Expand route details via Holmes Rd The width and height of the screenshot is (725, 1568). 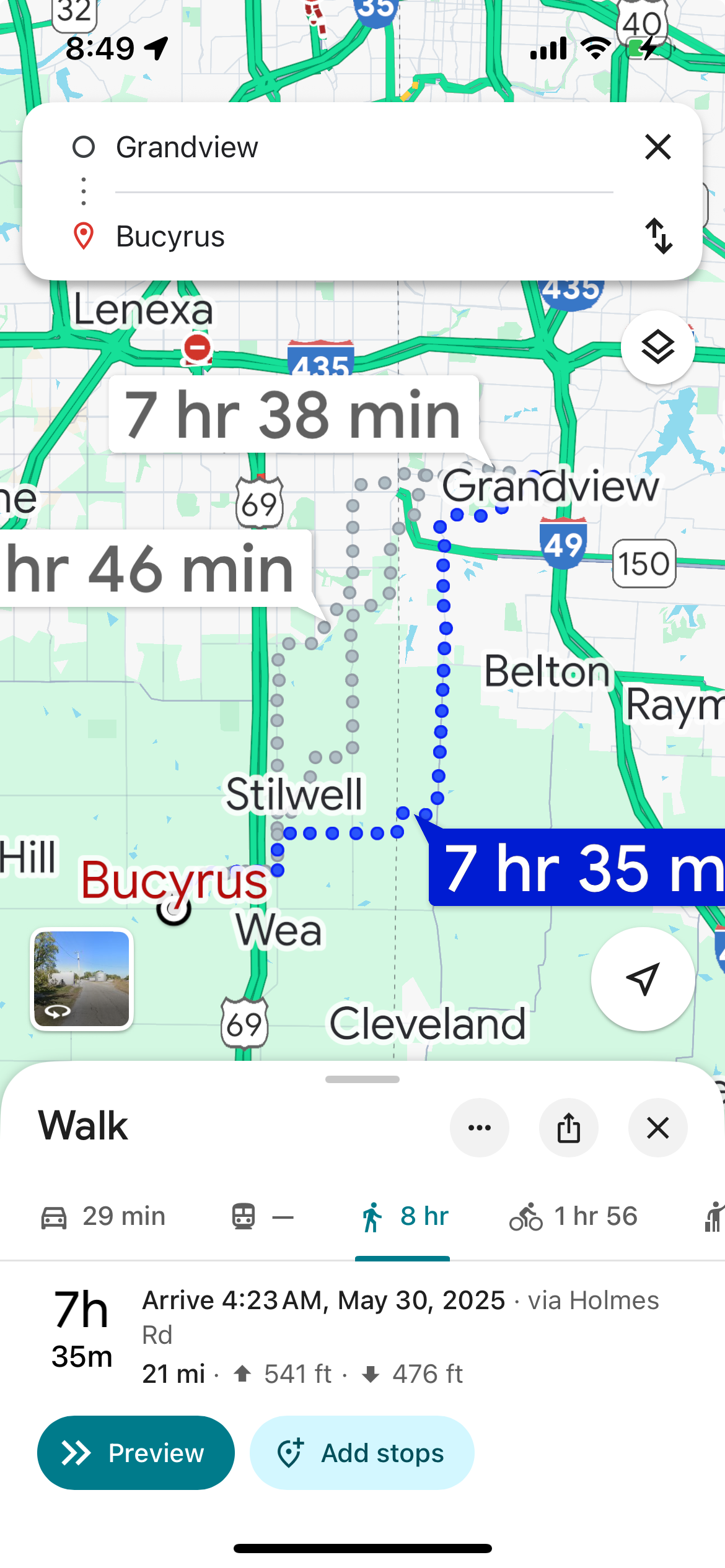(362, 1336)
